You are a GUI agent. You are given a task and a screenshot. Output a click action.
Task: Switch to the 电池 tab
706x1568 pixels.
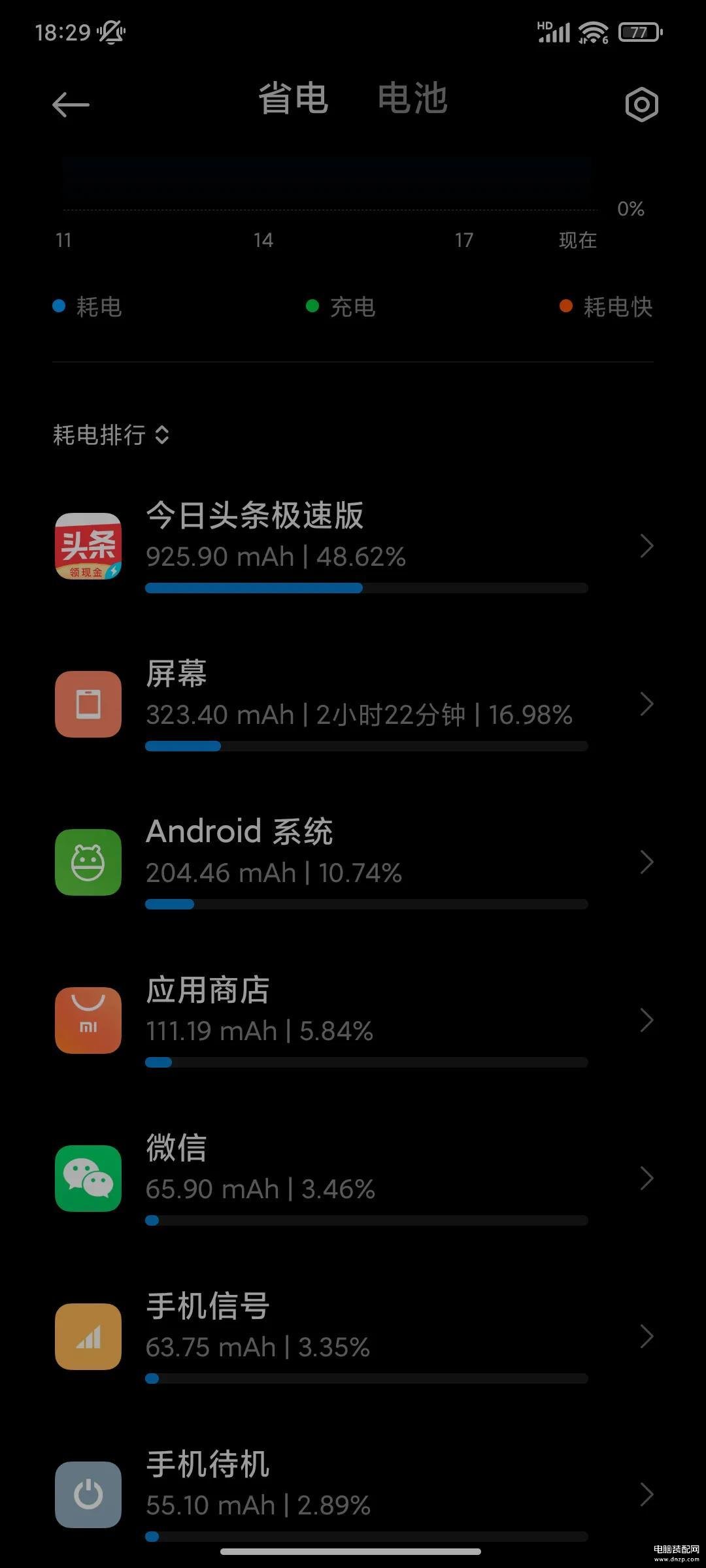[x=412, y=99]
